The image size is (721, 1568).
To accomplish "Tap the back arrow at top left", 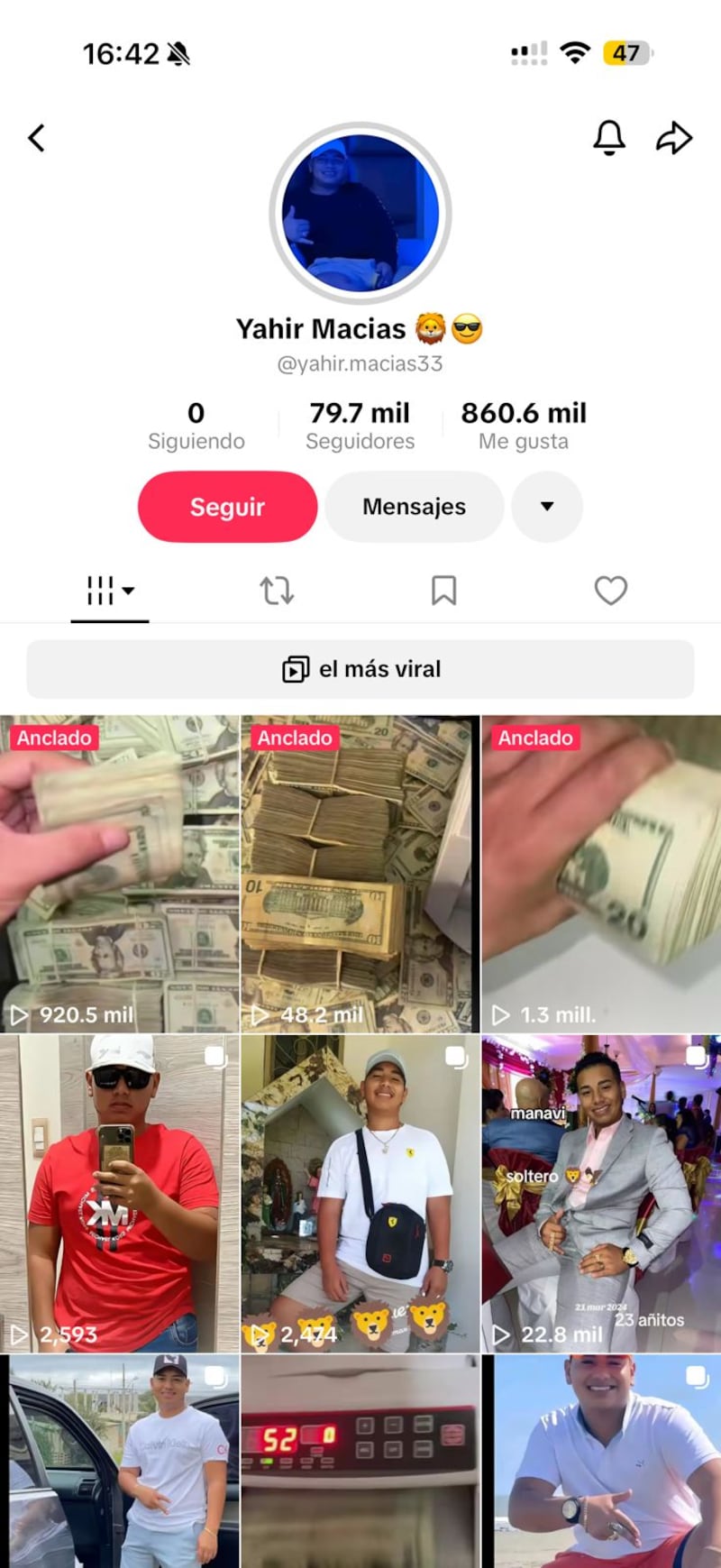I will [x=36, y=137].
